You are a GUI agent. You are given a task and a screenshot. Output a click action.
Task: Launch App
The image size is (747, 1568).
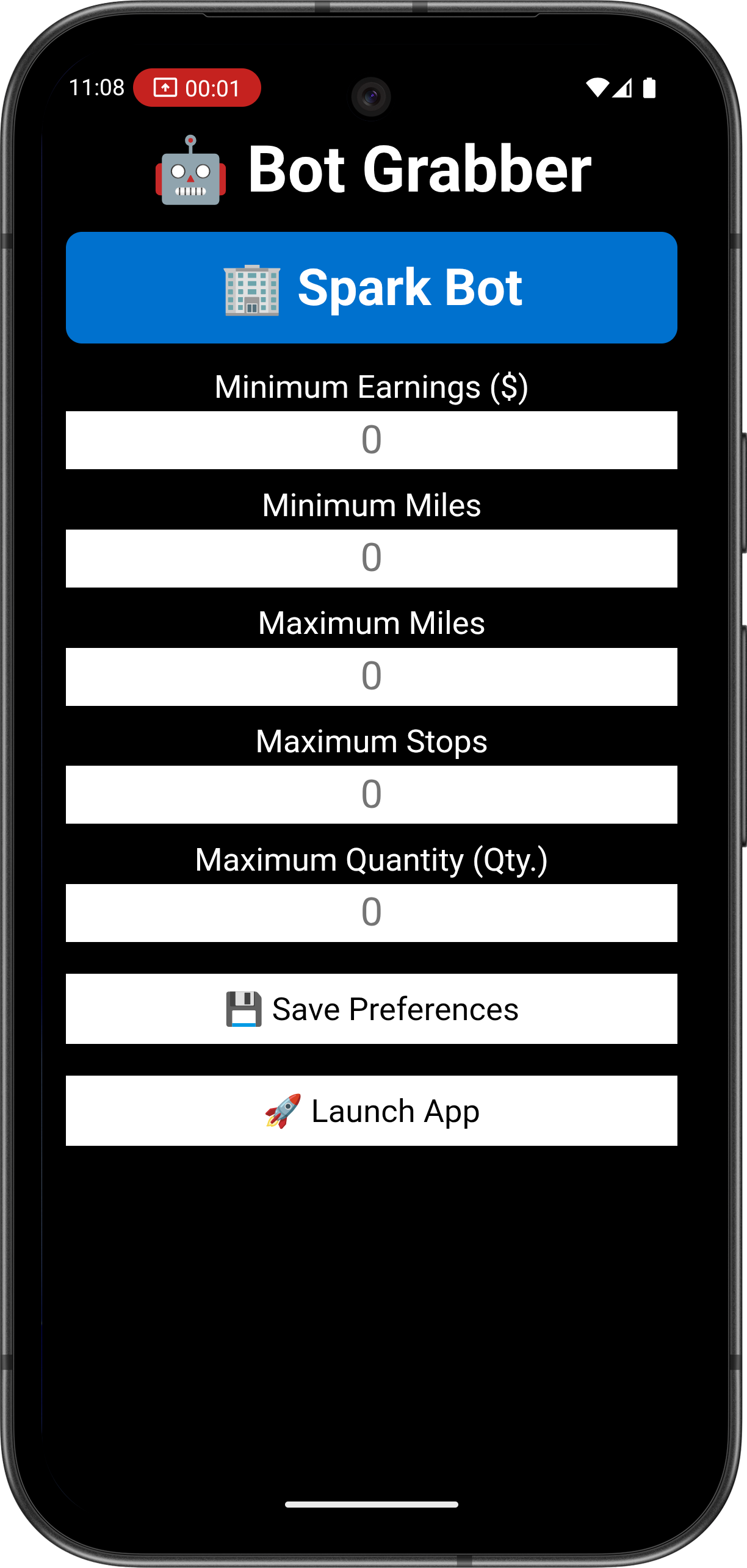click(x=371, y=1110)
